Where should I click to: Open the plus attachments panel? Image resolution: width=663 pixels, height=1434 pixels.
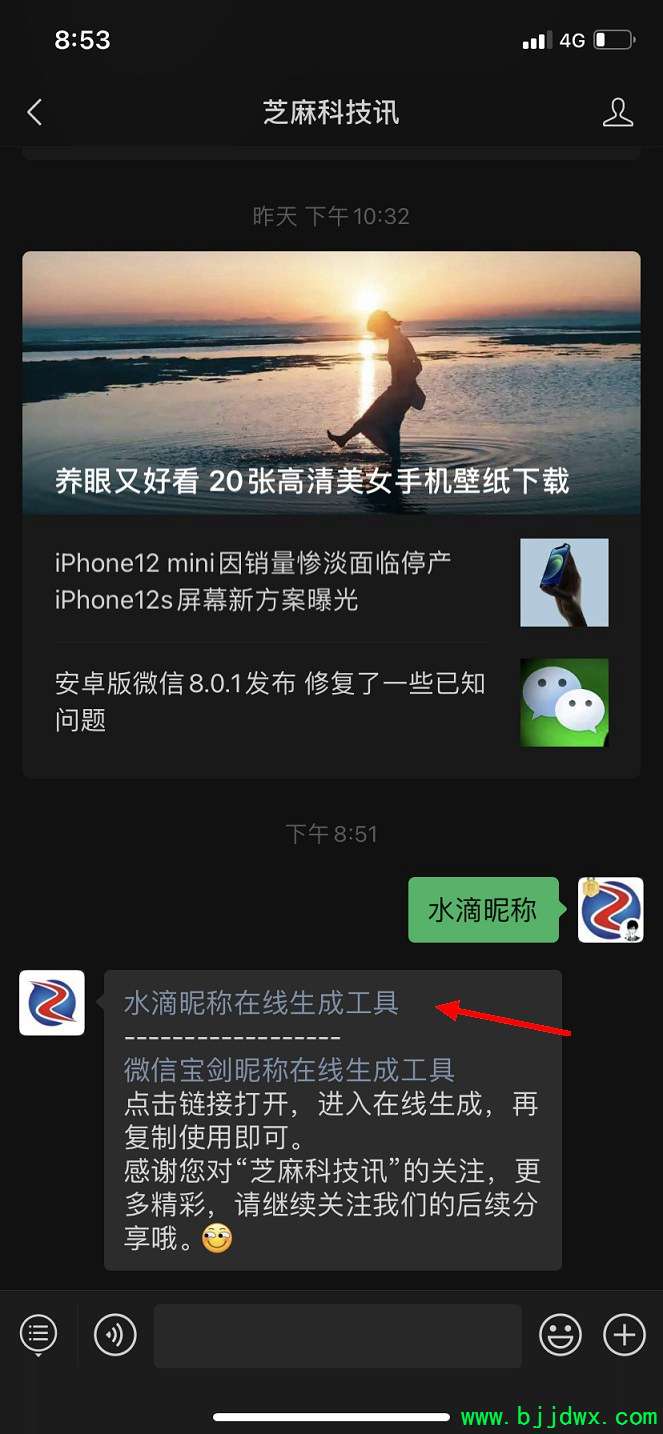point(625,1334)
